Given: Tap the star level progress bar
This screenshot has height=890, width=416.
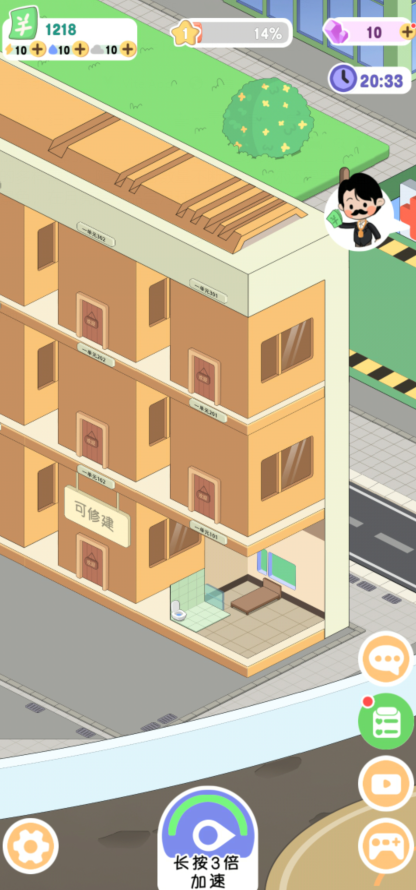Looking at the screenshot, I should (x=232, y=33).
